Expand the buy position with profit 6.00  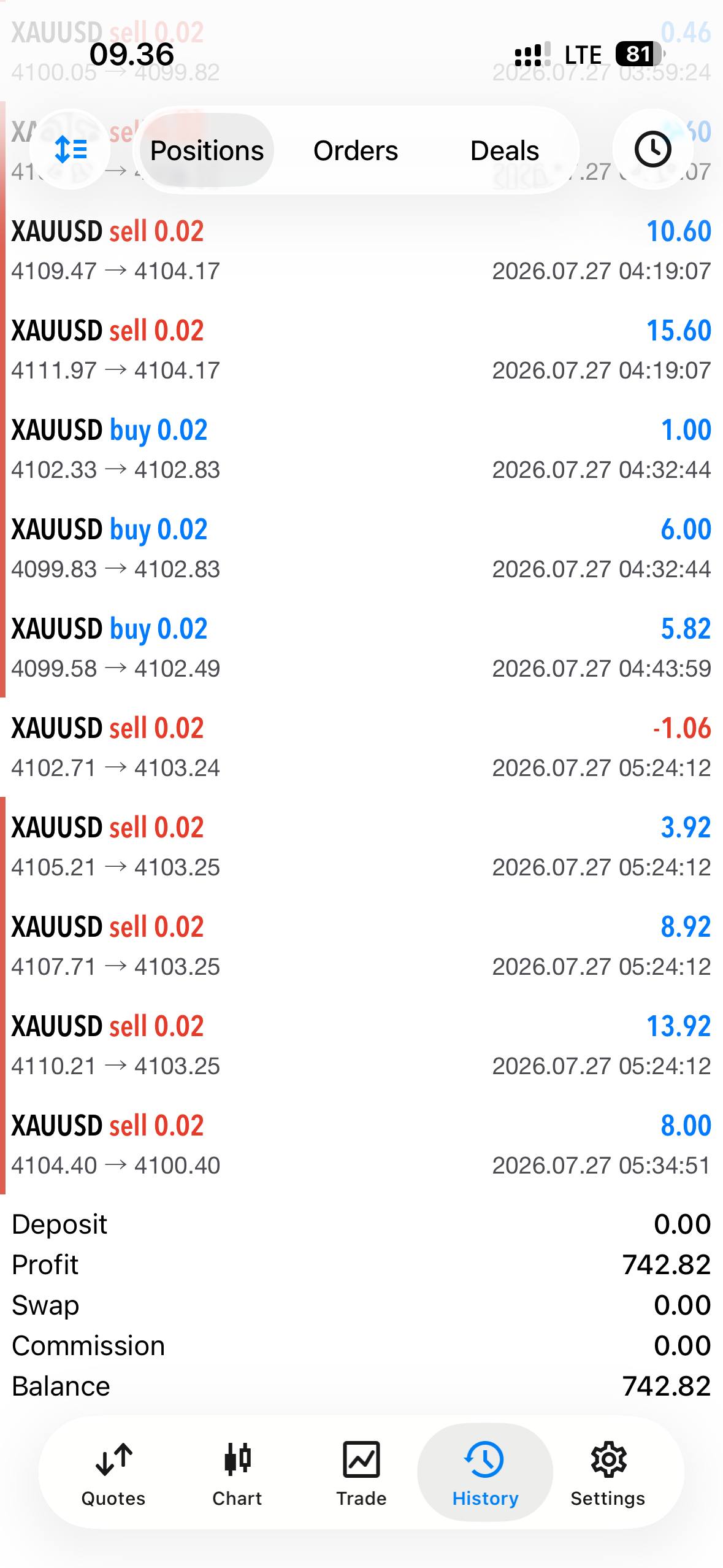(361, 548)
